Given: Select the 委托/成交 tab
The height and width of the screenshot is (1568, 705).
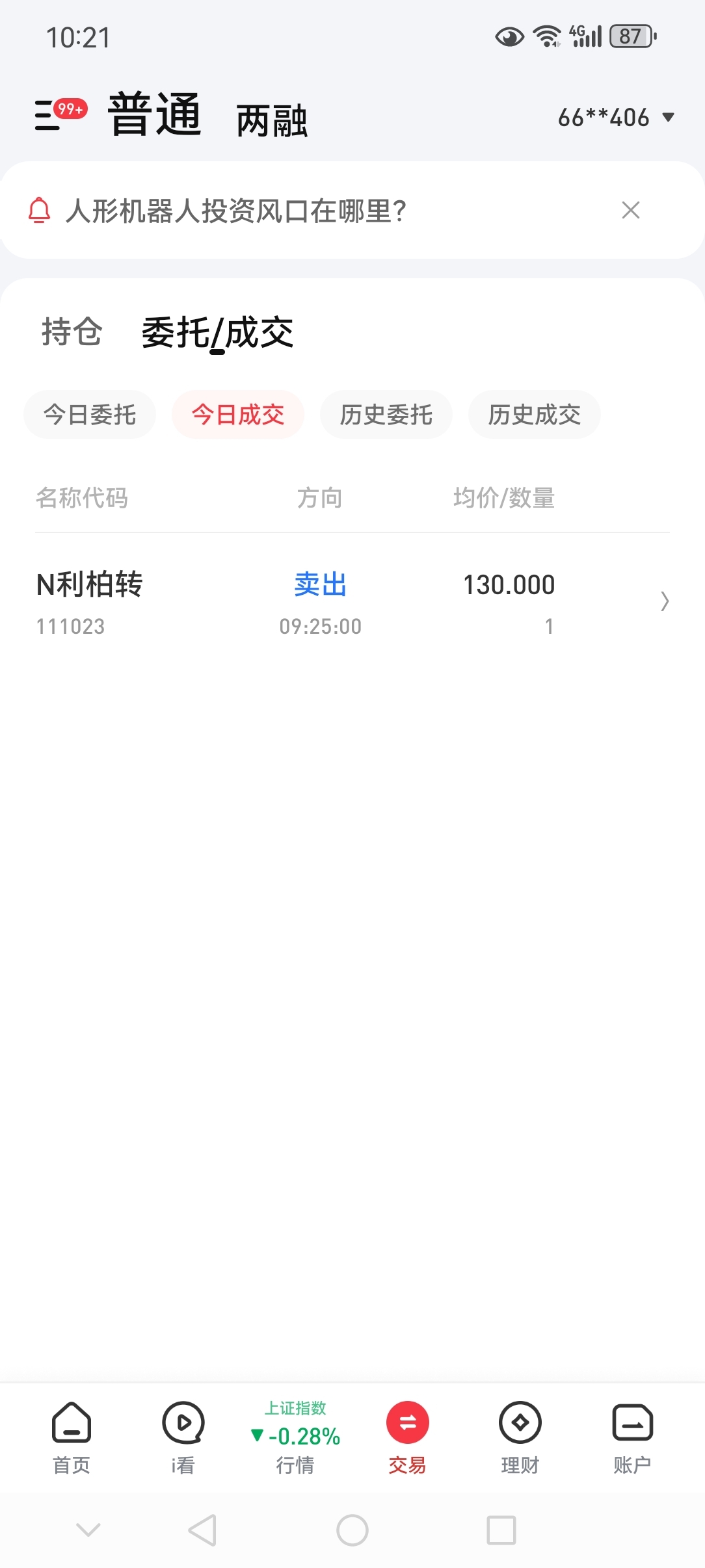Looking at the screenshot, I should click(217, 333).
